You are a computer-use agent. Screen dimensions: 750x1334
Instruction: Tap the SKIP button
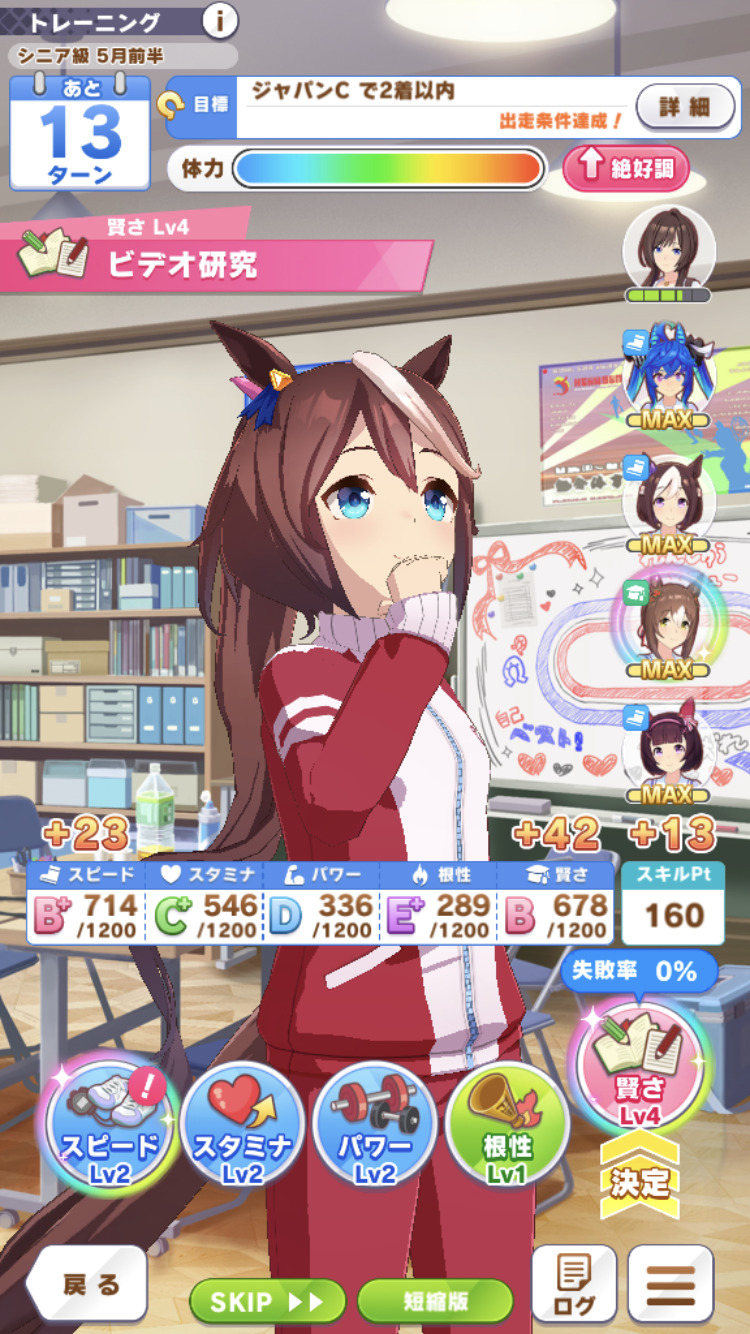(267, 1301)
